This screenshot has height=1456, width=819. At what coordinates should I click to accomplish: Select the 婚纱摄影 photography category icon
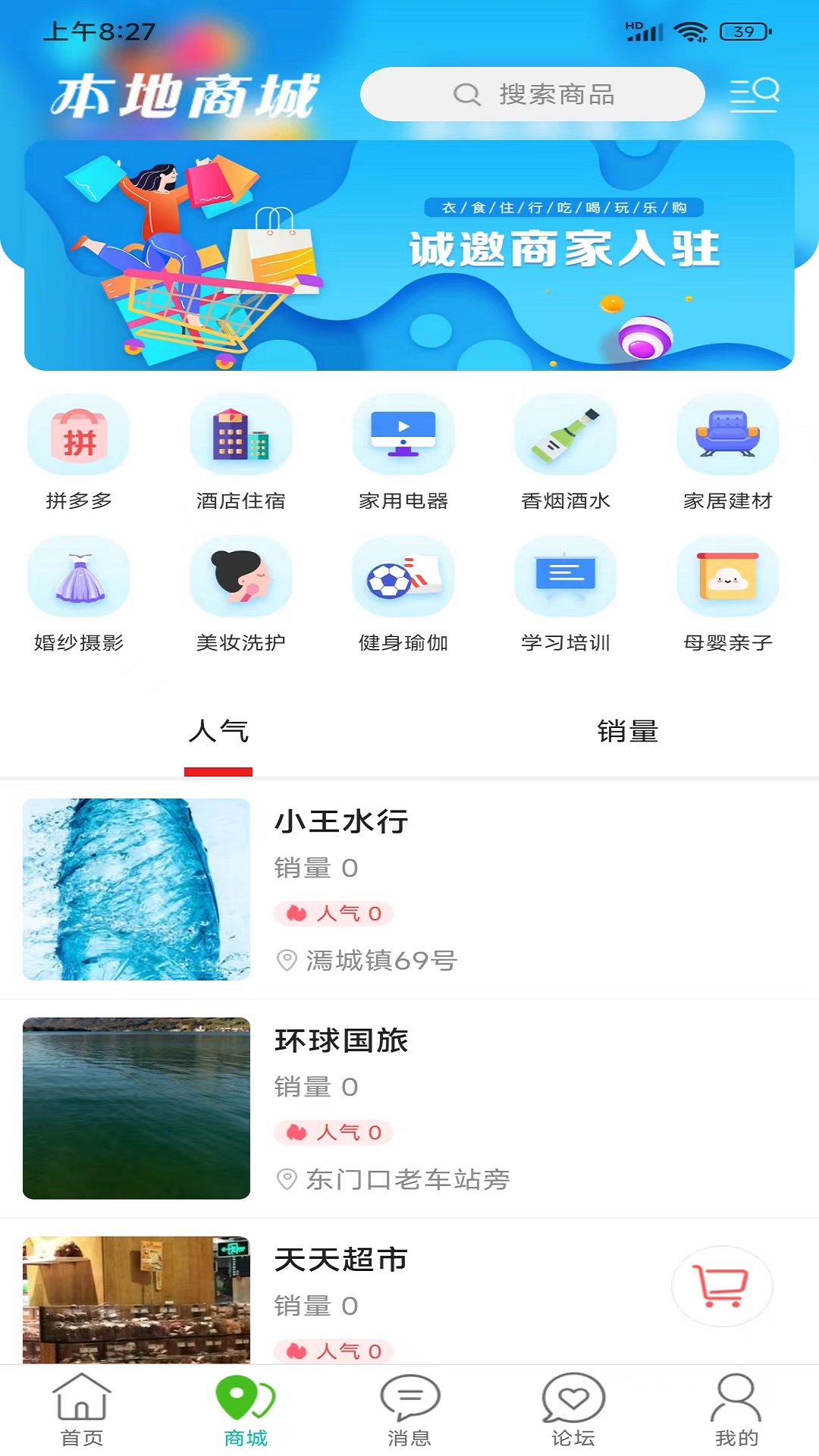click(x=78, y=576)
